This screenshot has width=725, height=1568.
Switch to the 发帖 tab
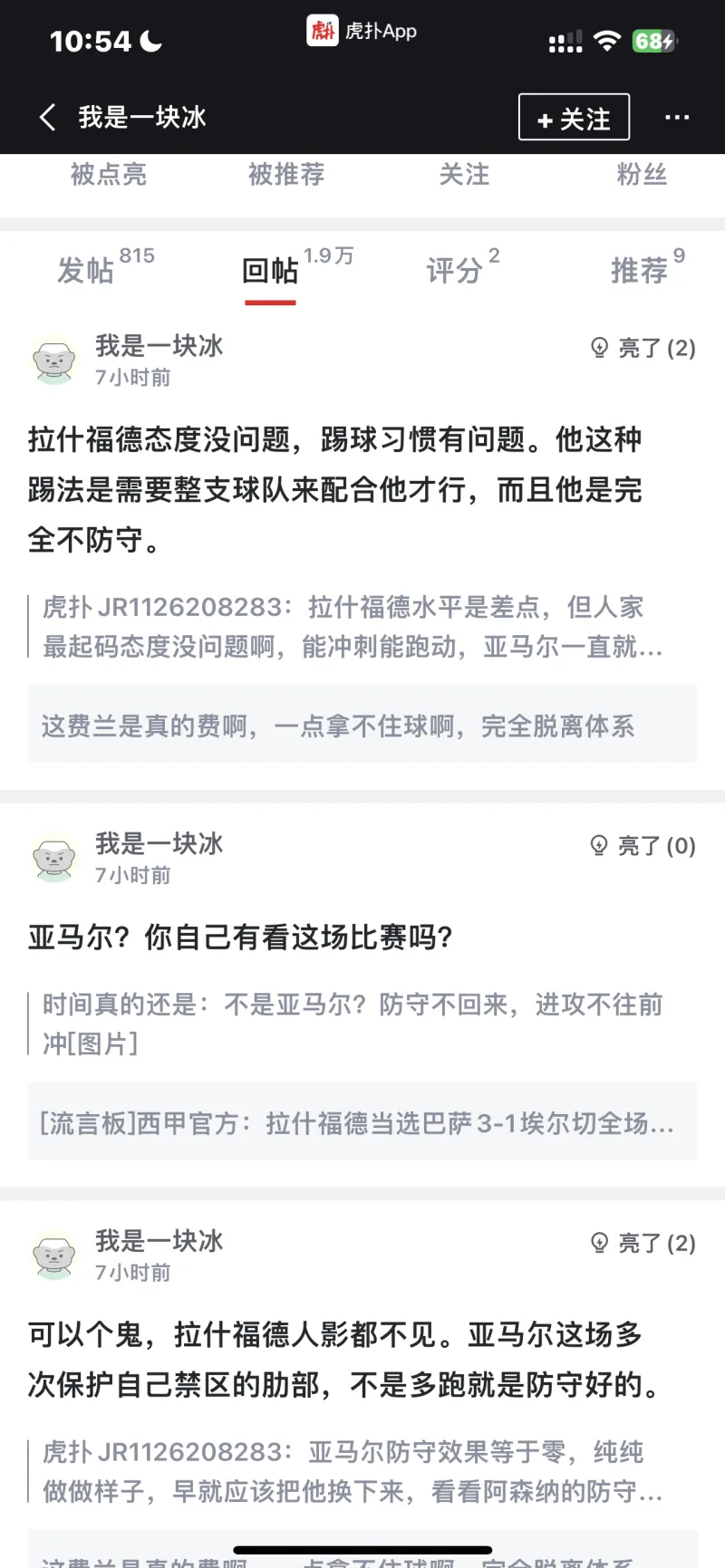coord(87,270)
